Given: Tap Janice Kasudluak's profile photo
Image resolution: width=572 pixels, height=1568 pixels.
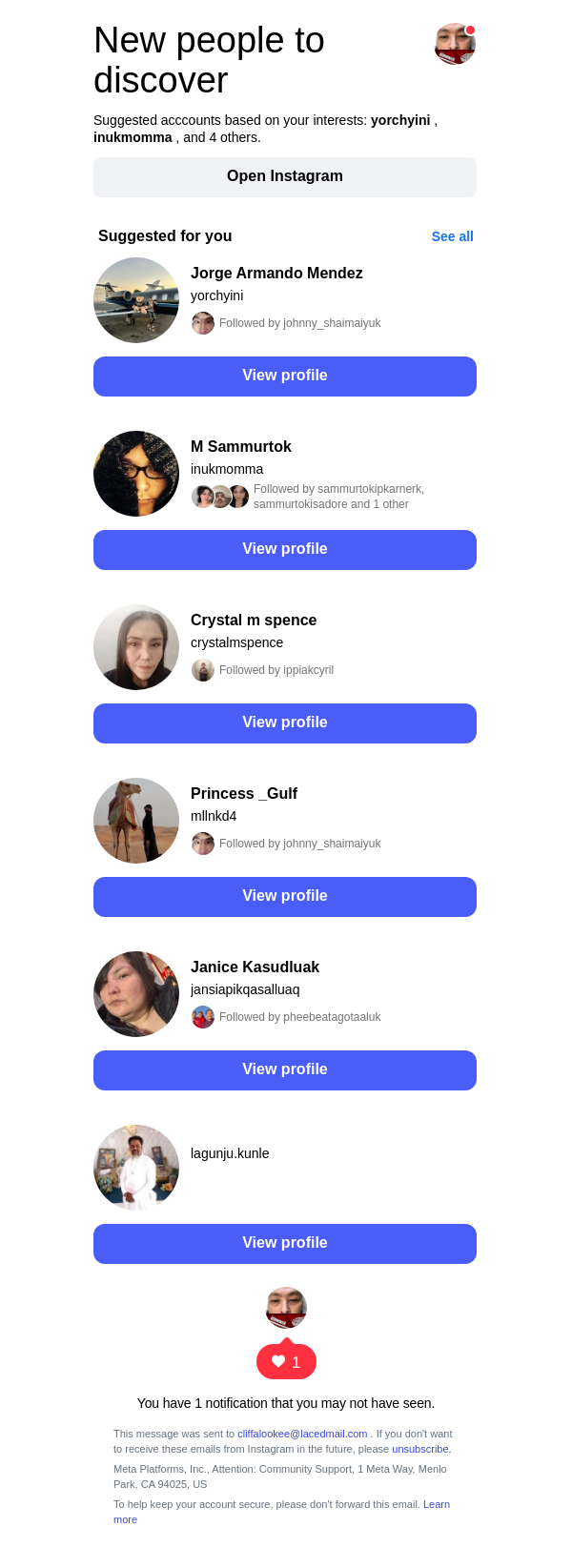Looking at the screenshot, I should point(136,994).
